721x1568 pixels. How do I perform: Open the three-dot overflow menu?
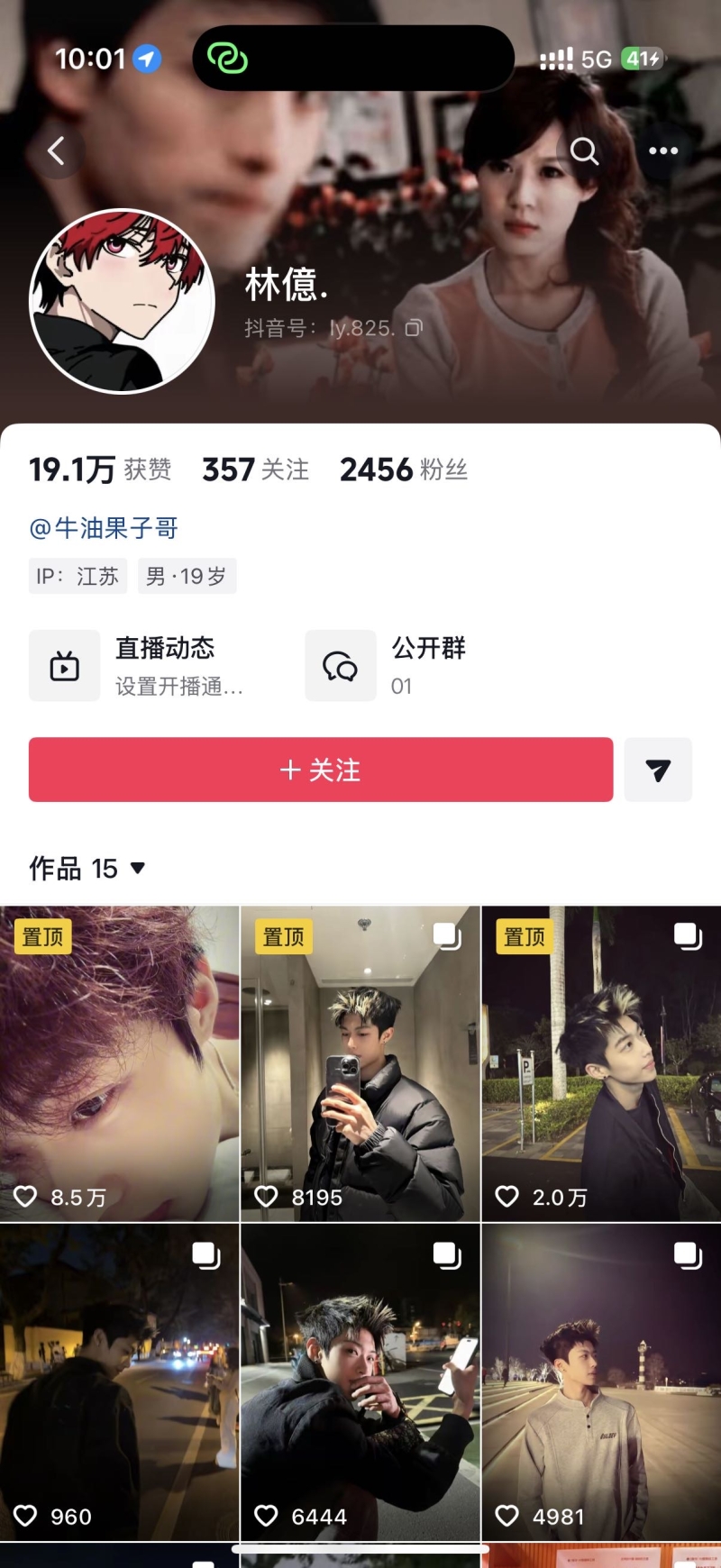coord(663,151)
